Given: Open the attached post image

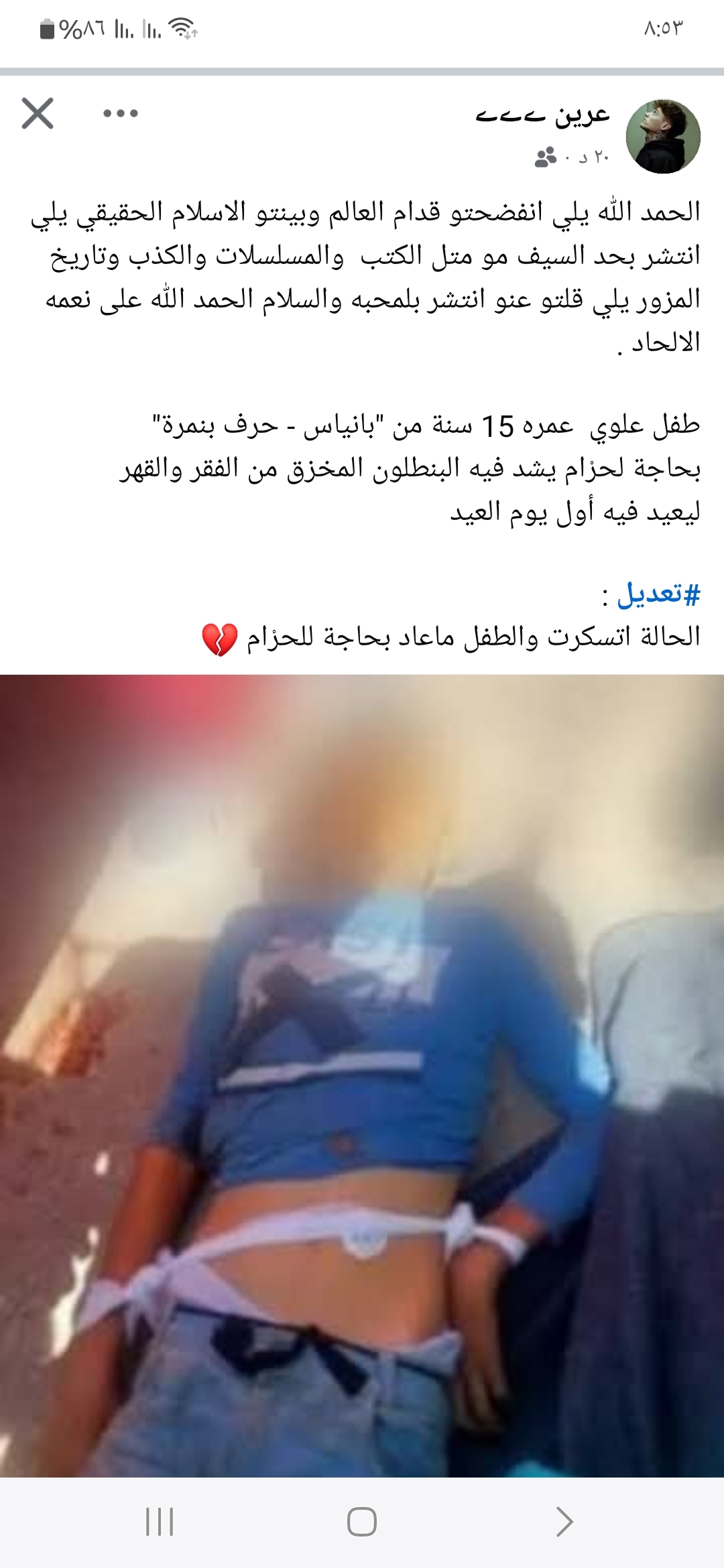Looking at the screenshot, I should click(x=362, y=1075).
